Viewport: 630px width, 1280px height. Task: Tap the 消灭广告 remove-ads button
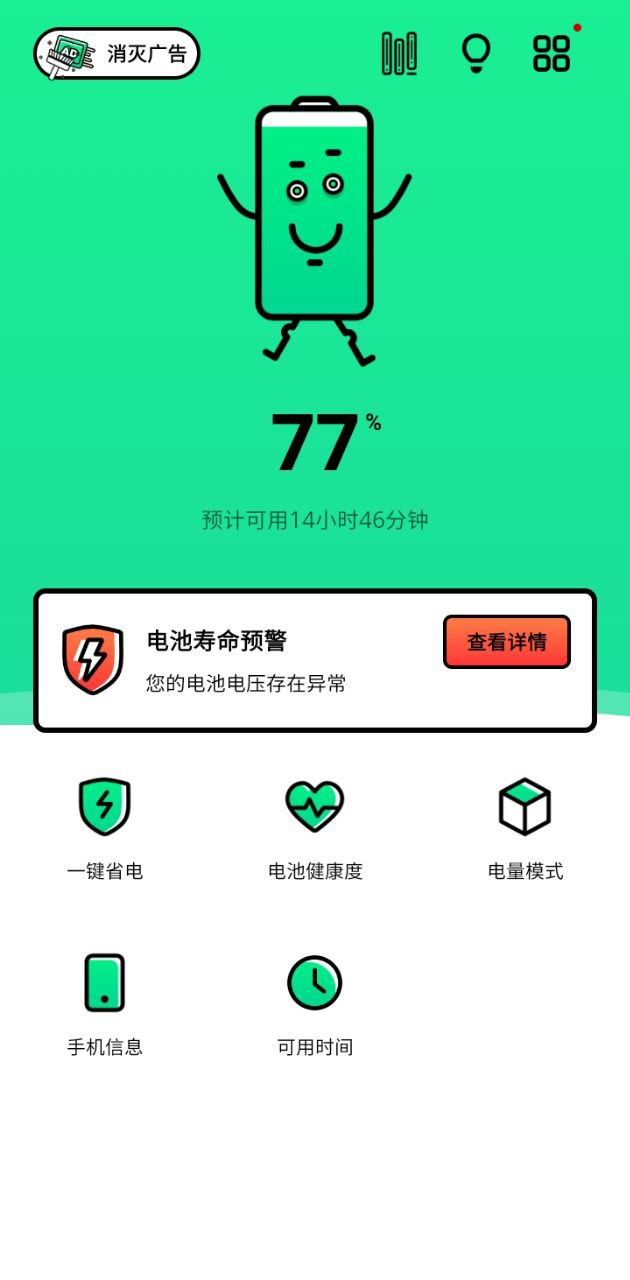117,54
